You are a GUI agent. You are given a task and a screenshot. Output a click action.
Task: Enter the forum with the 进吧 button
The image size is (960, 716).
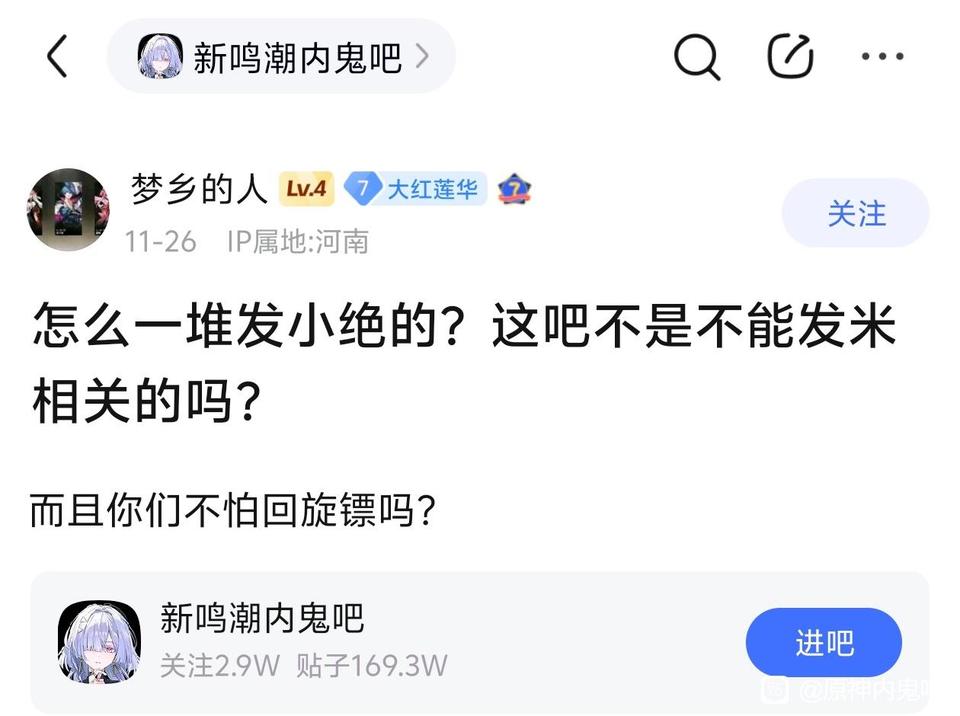823,643
